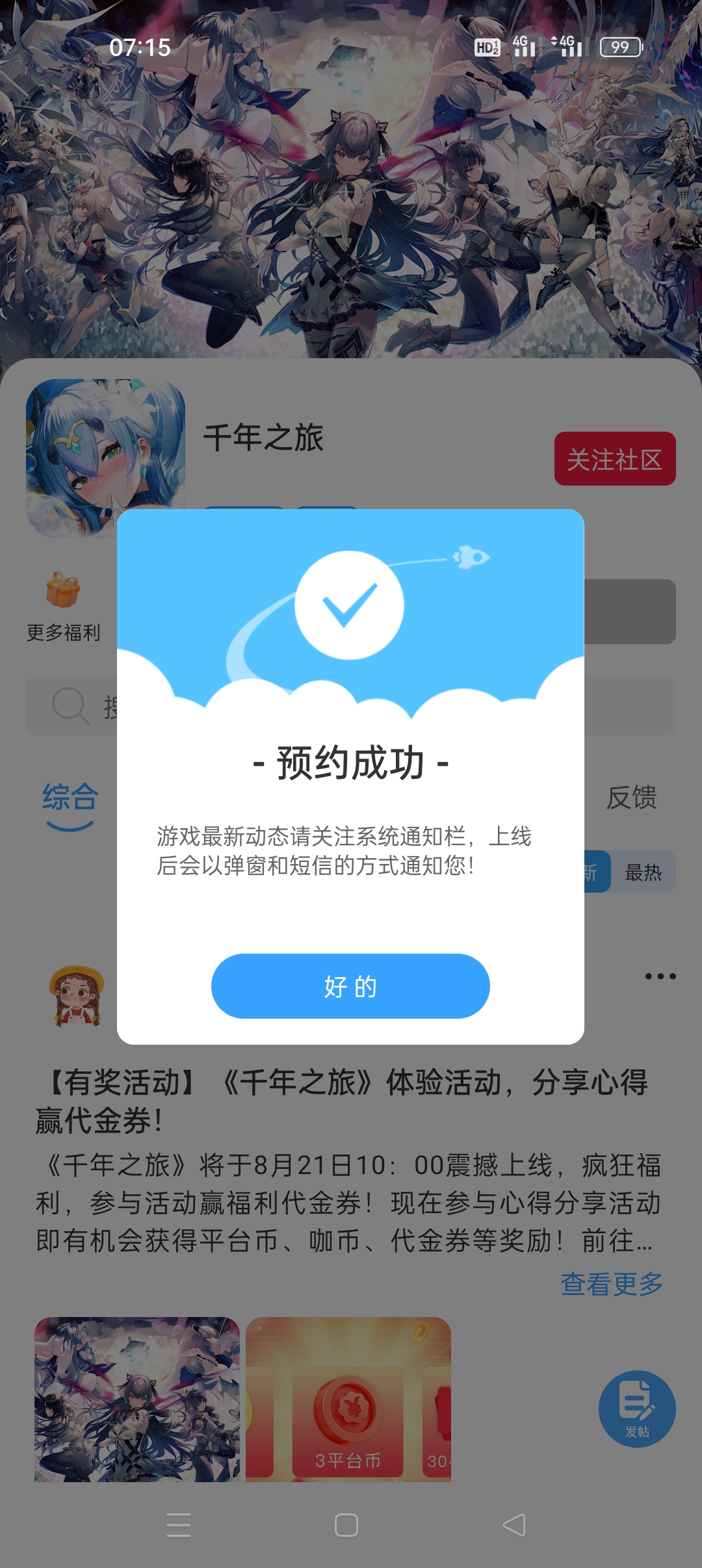The width and height of the screenshot is (702, 1568).
Task: Switch to the 反馈 tab
Action: (x=631, y=798)
